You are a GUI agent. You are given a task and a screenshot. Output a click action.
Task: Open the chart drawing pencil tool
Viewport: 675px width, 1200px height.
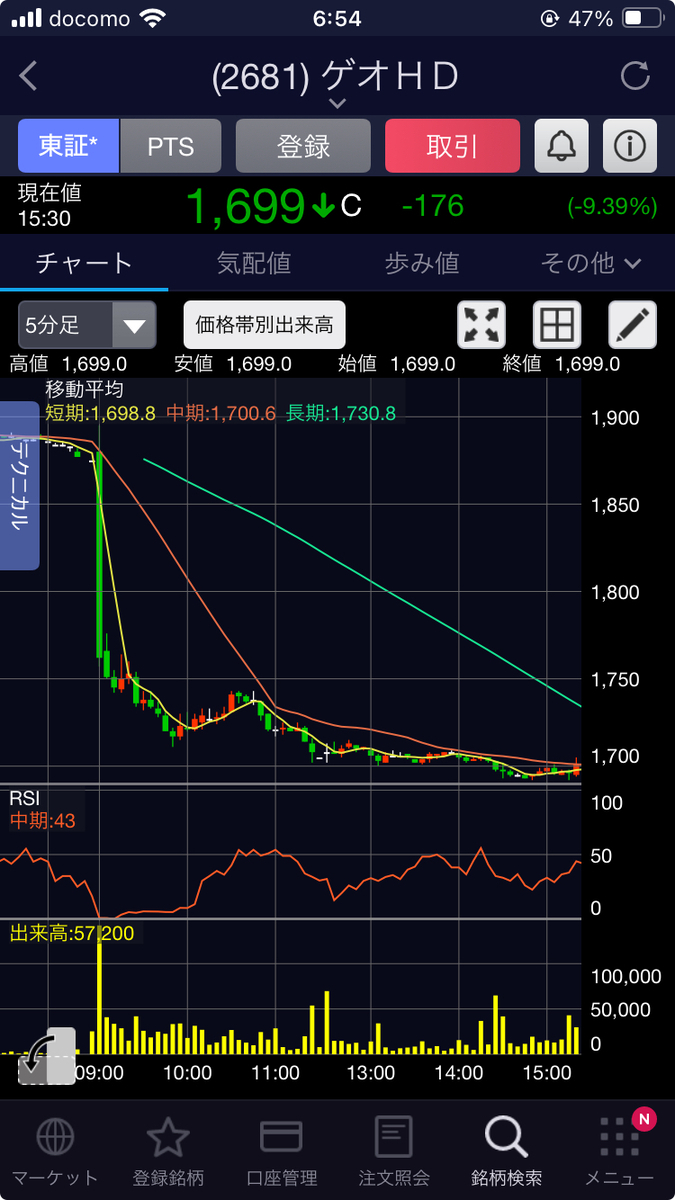pos(633,325)
